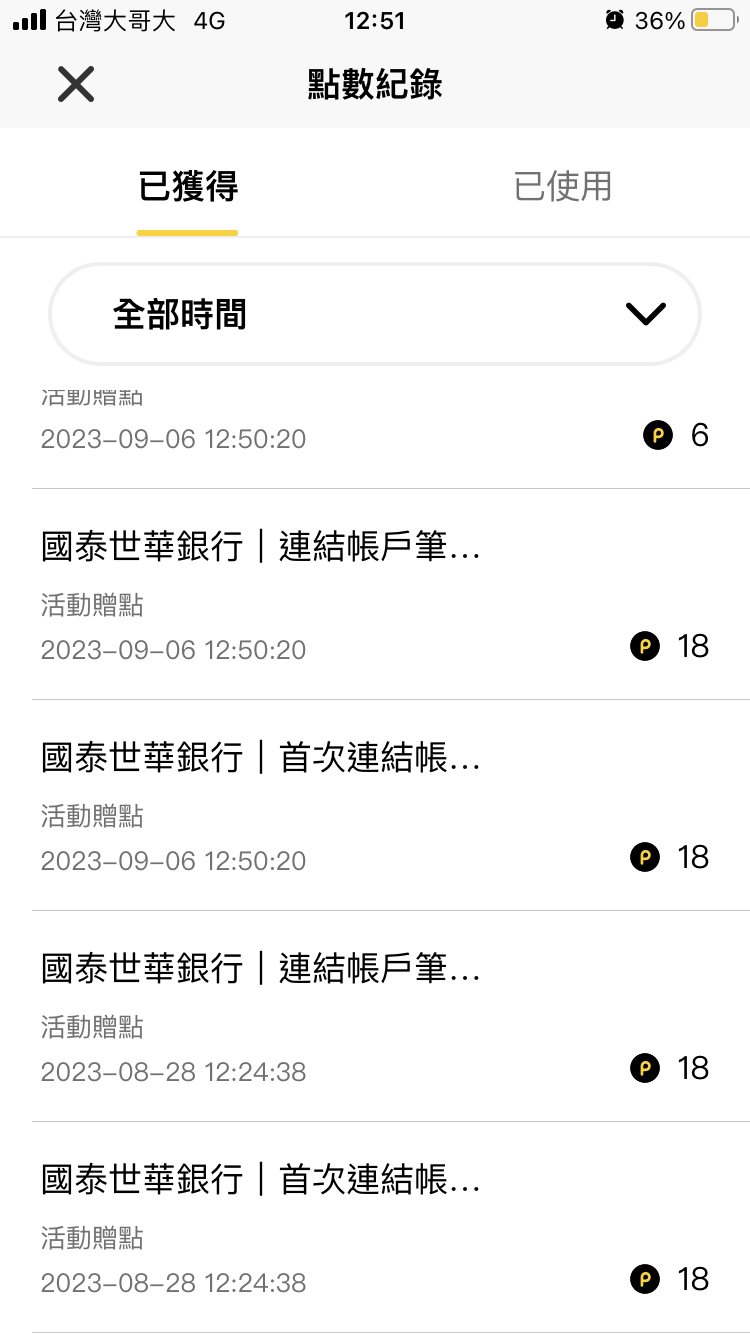The image size is (750, 1334).
Task: Select the 已獲得 tab
Action: [x=188, y=187]
